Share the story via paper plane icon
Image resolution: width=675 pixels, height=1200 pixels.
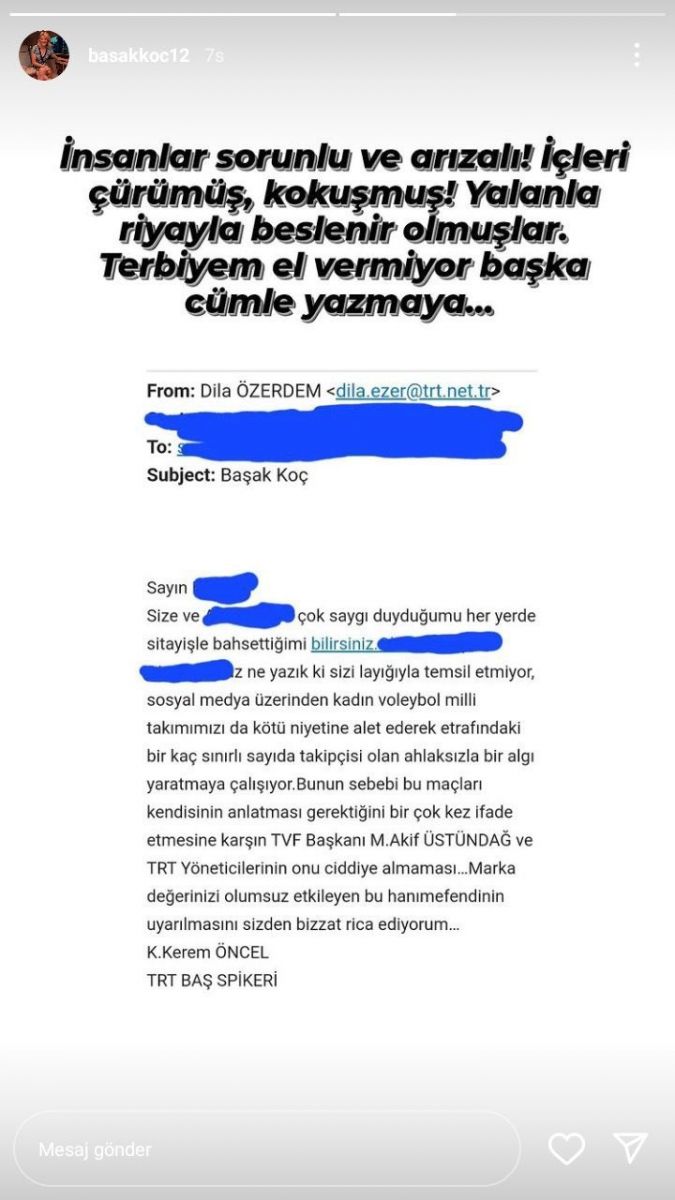click(630, 1147)
